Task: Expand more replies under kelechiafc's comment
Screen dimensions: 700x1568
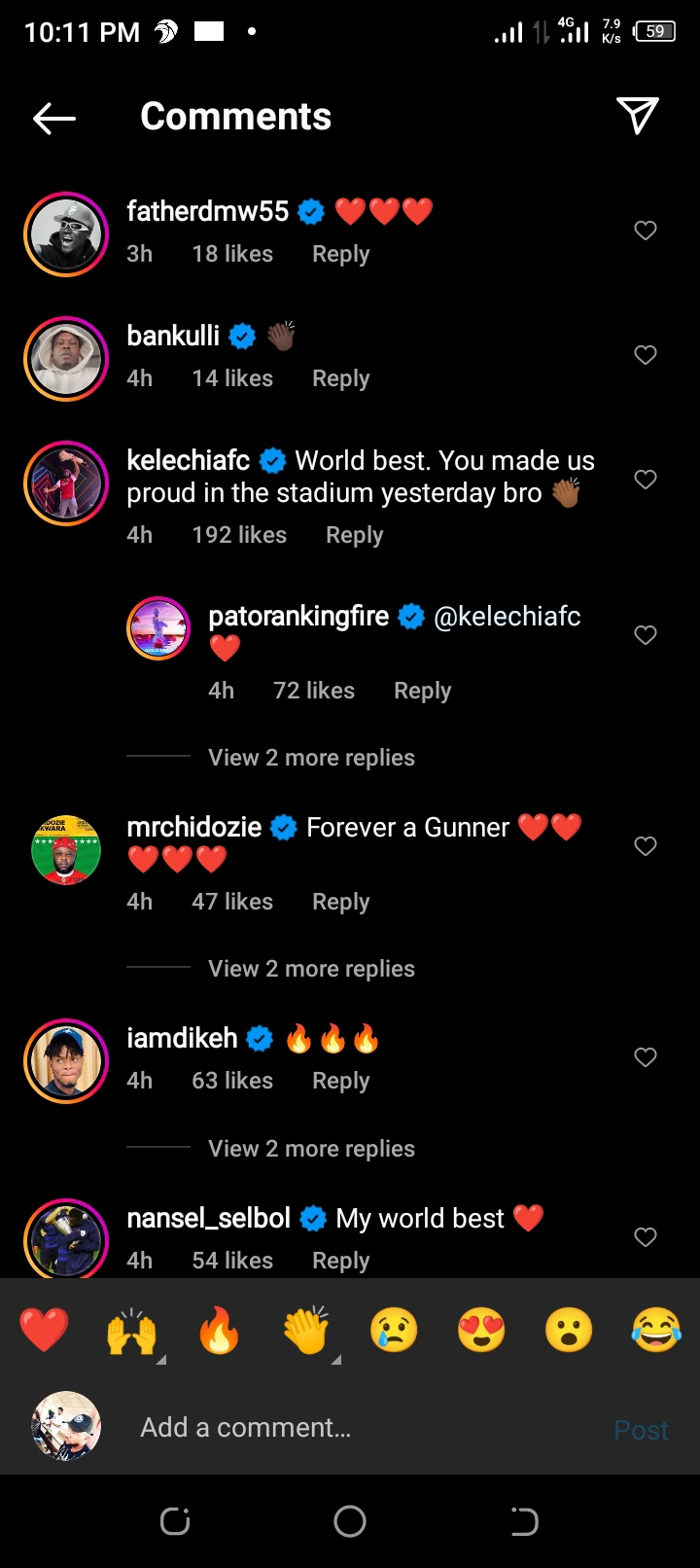Action: coord(311,758)
